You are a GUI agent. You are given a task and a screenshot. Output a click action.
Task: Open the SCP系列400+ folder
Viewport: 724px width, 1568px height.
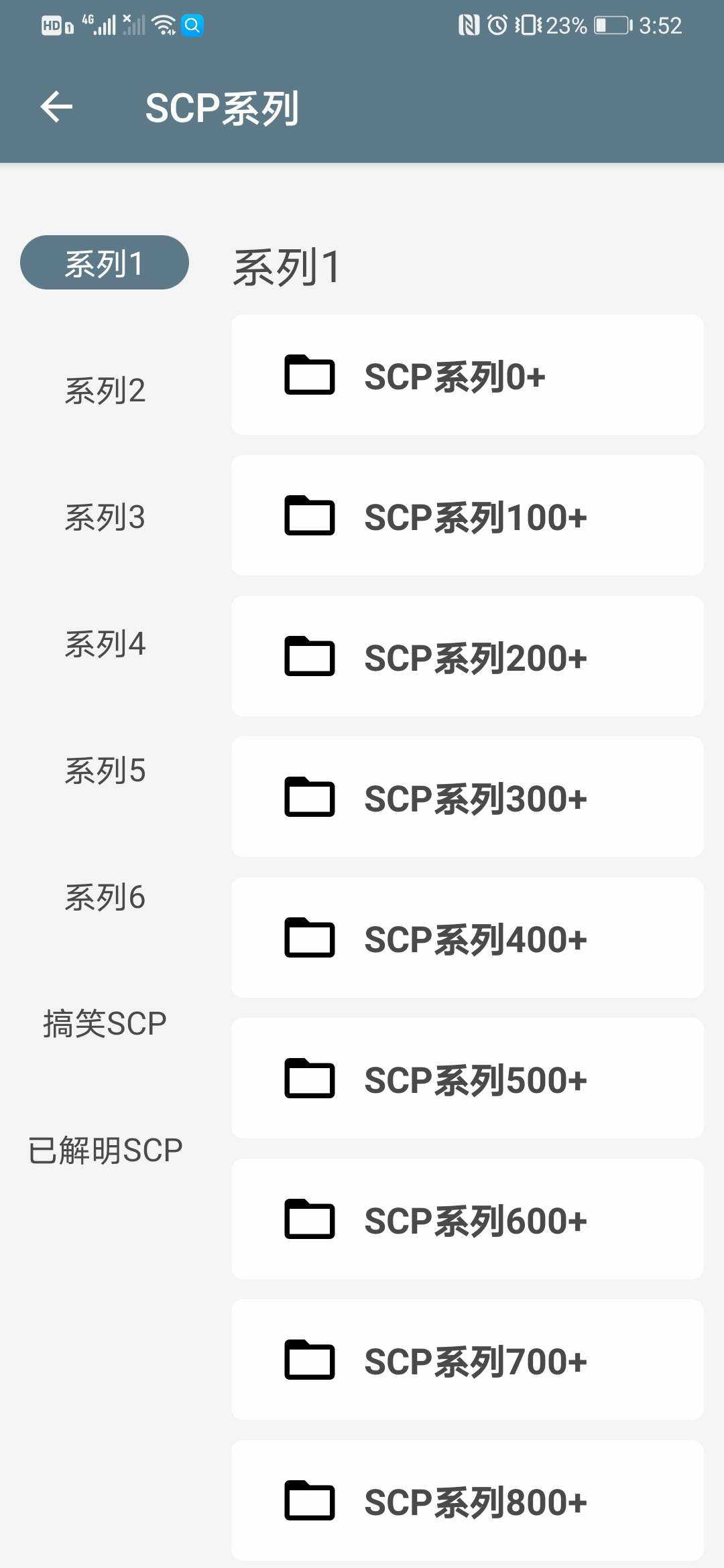pos(467,938)
